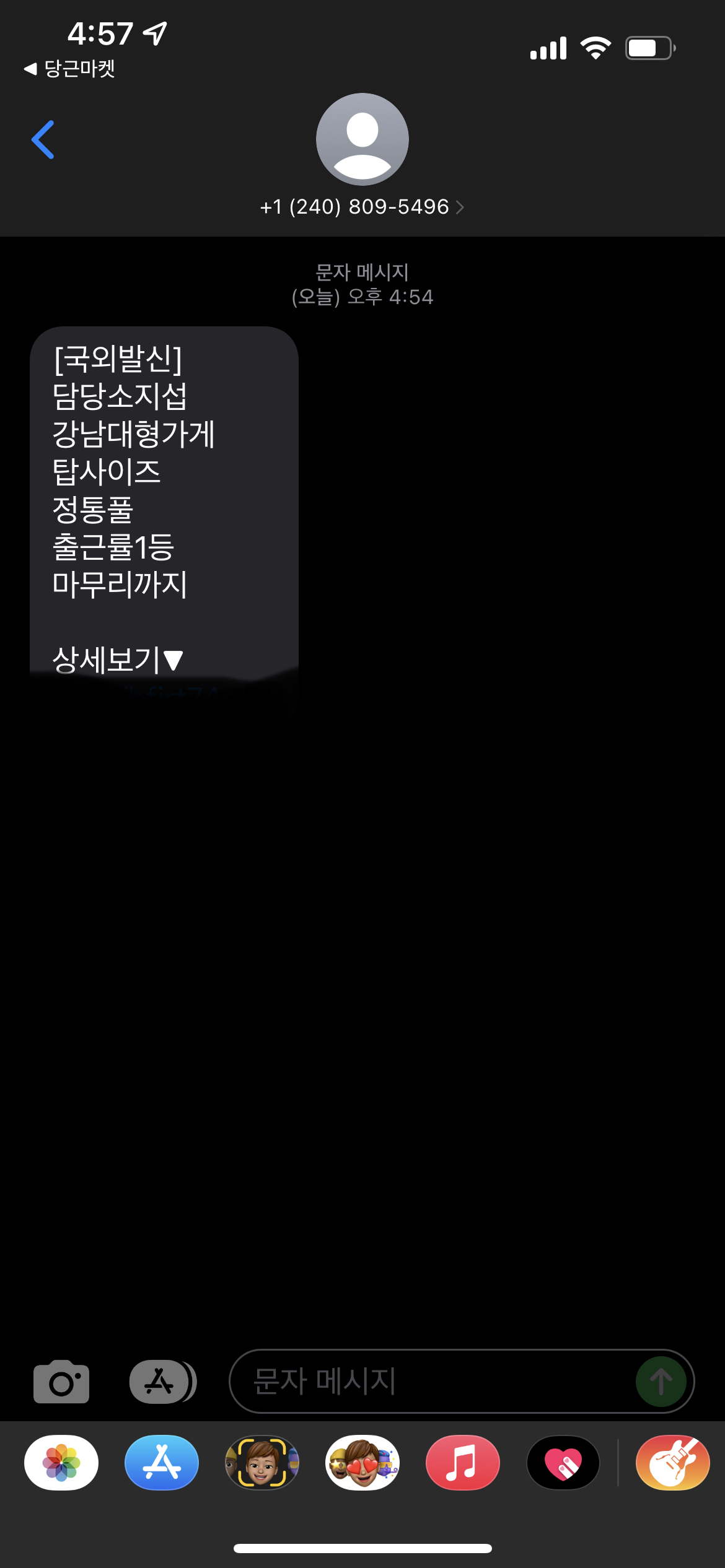Viewport: 725px width, 1568px height.
Task: Open the camera to attach a photo
Action: (61, 1382)
